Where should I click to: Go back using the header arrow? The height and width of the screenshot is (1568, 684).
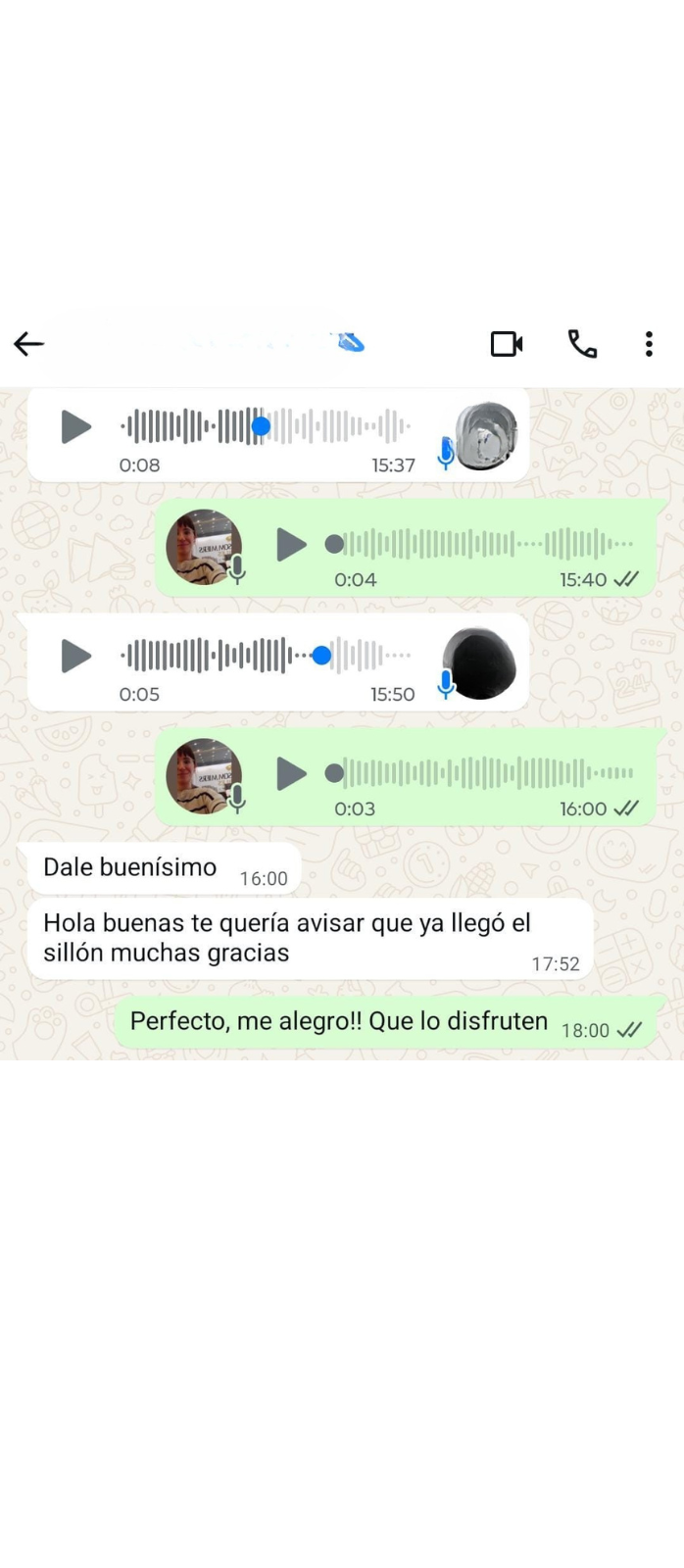pos(29,344)
